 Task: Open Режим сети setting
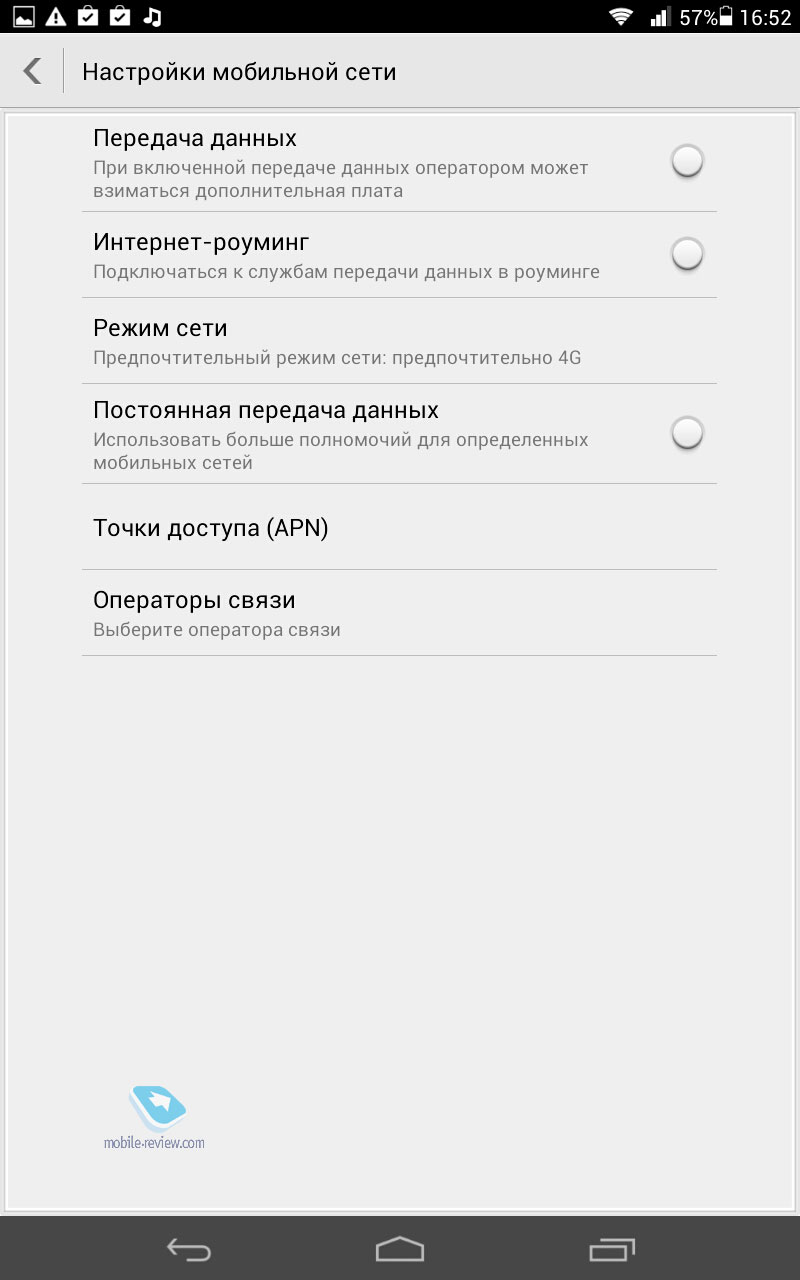[399, 341]
